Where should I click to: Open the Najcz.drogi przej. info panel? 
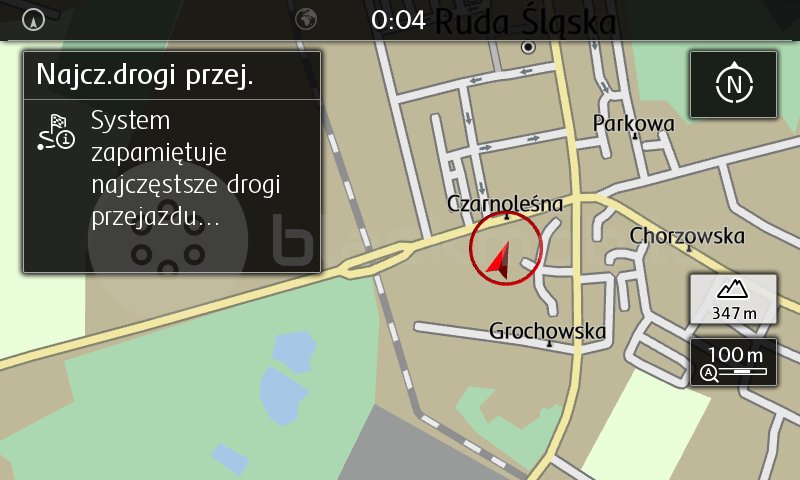click(172, 163)
